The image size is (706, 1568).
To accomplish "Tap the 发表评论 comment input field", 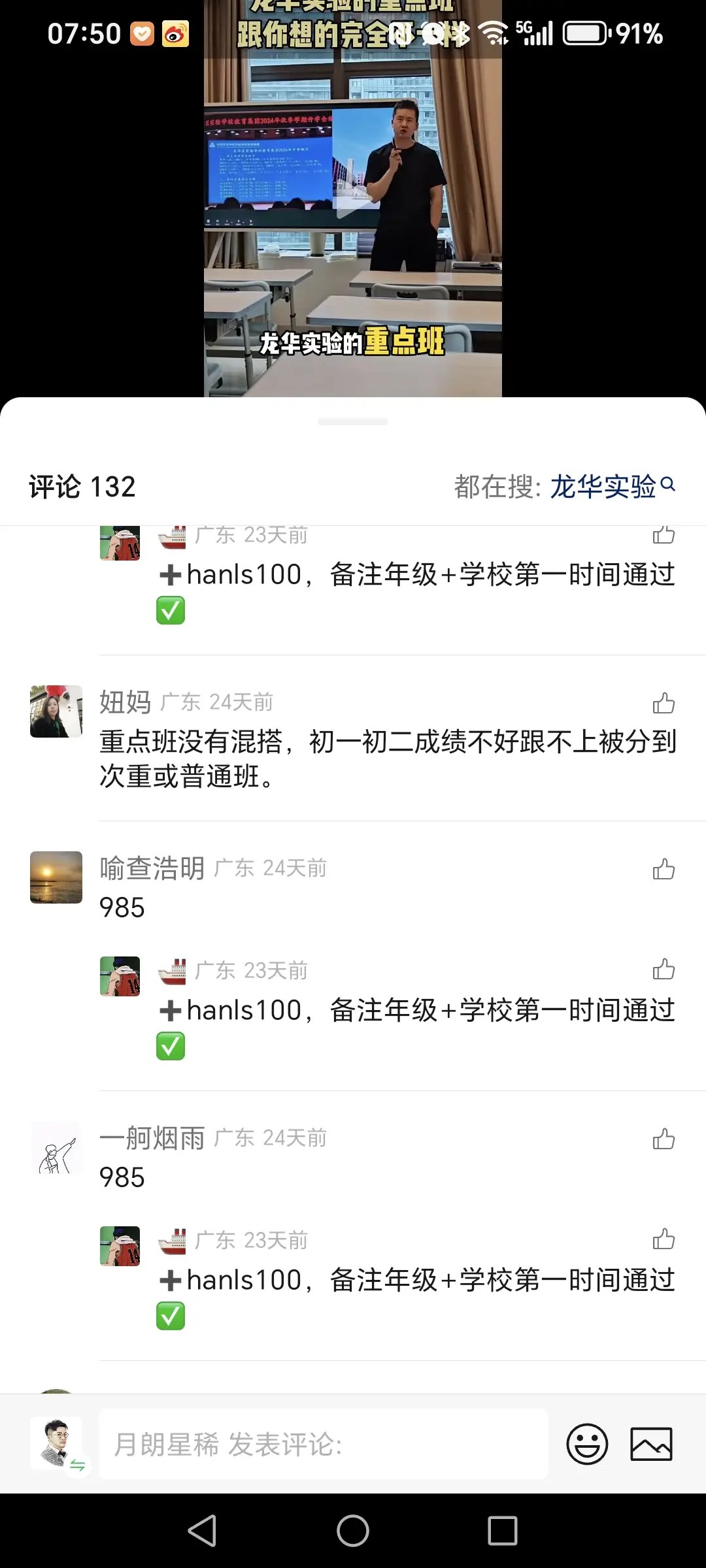I will tap(324, 1444).
